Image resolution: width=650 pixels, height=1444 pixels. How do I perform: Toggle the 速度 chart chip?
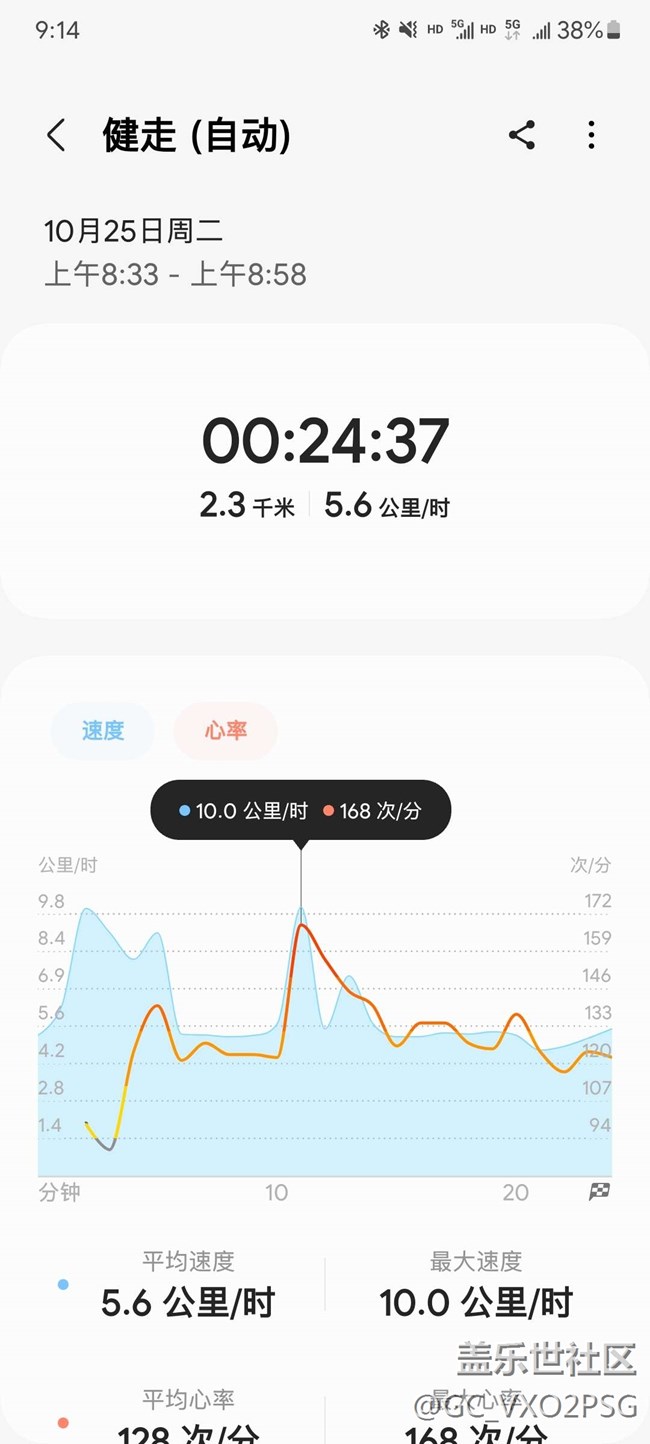click(103, 731)
